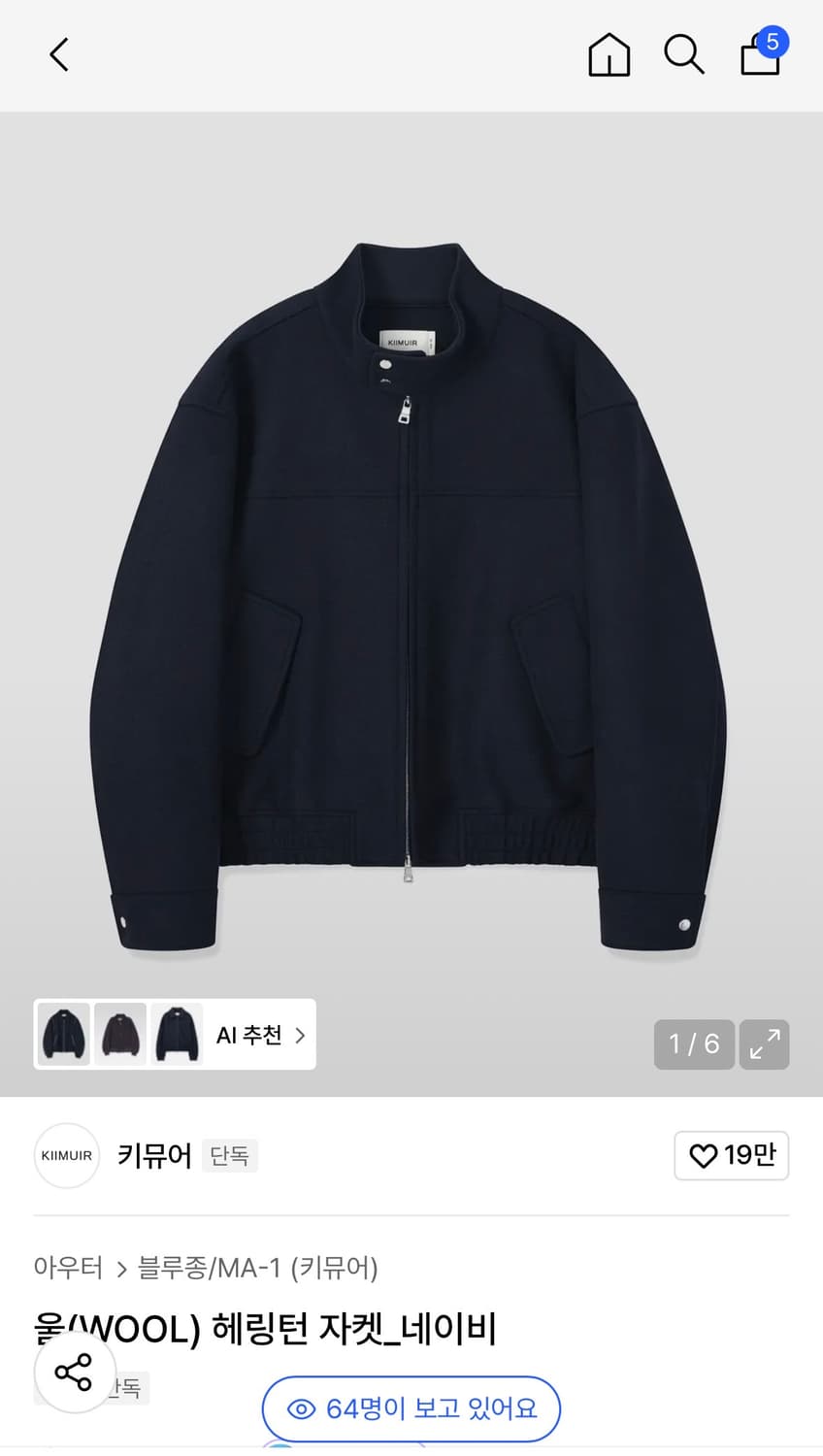This screenshot has height=1456, width=823.
Task: Tap the 단독 exclusive badge label
Action: 230,1156
